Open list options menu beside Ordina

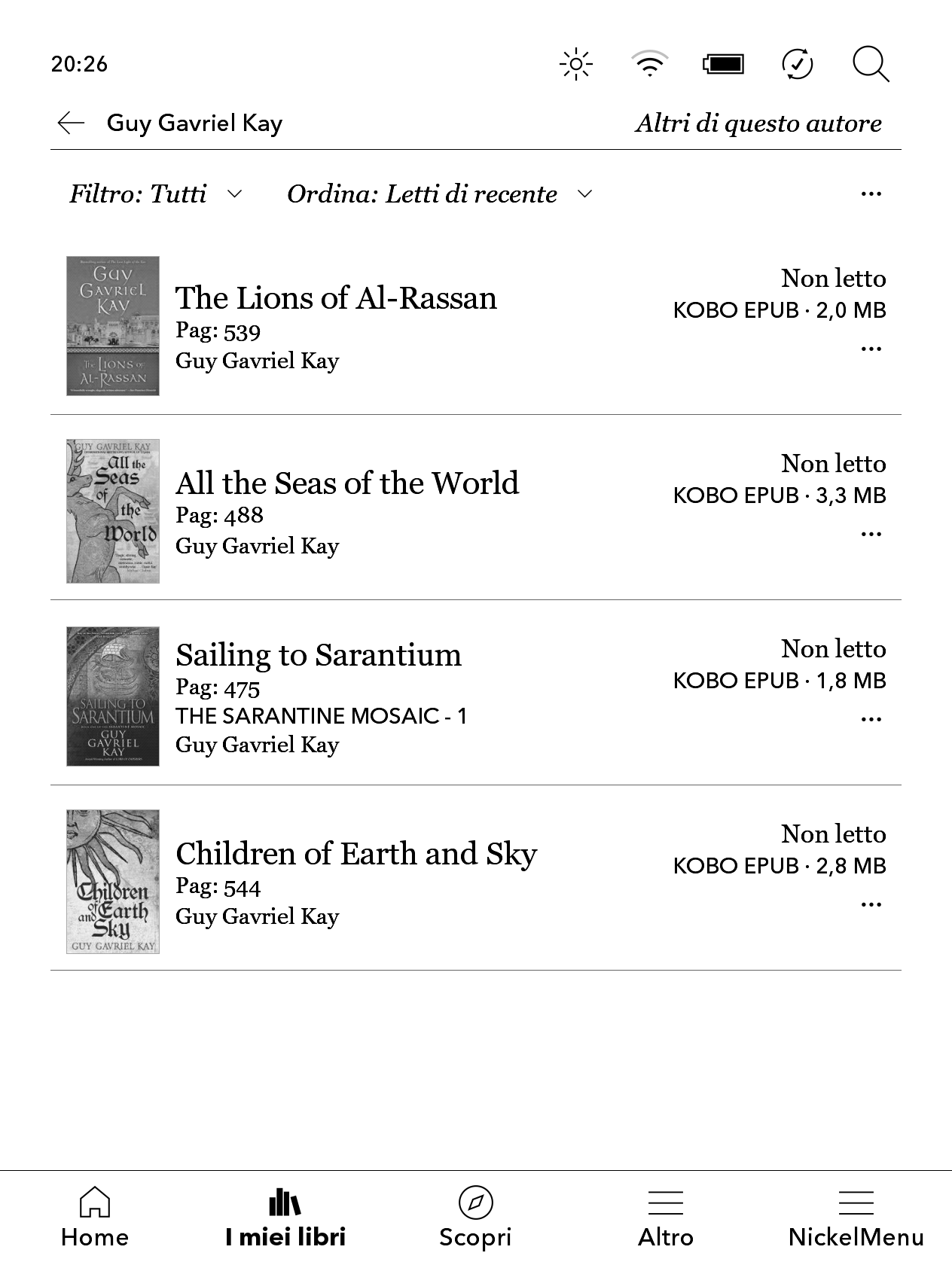871,194
